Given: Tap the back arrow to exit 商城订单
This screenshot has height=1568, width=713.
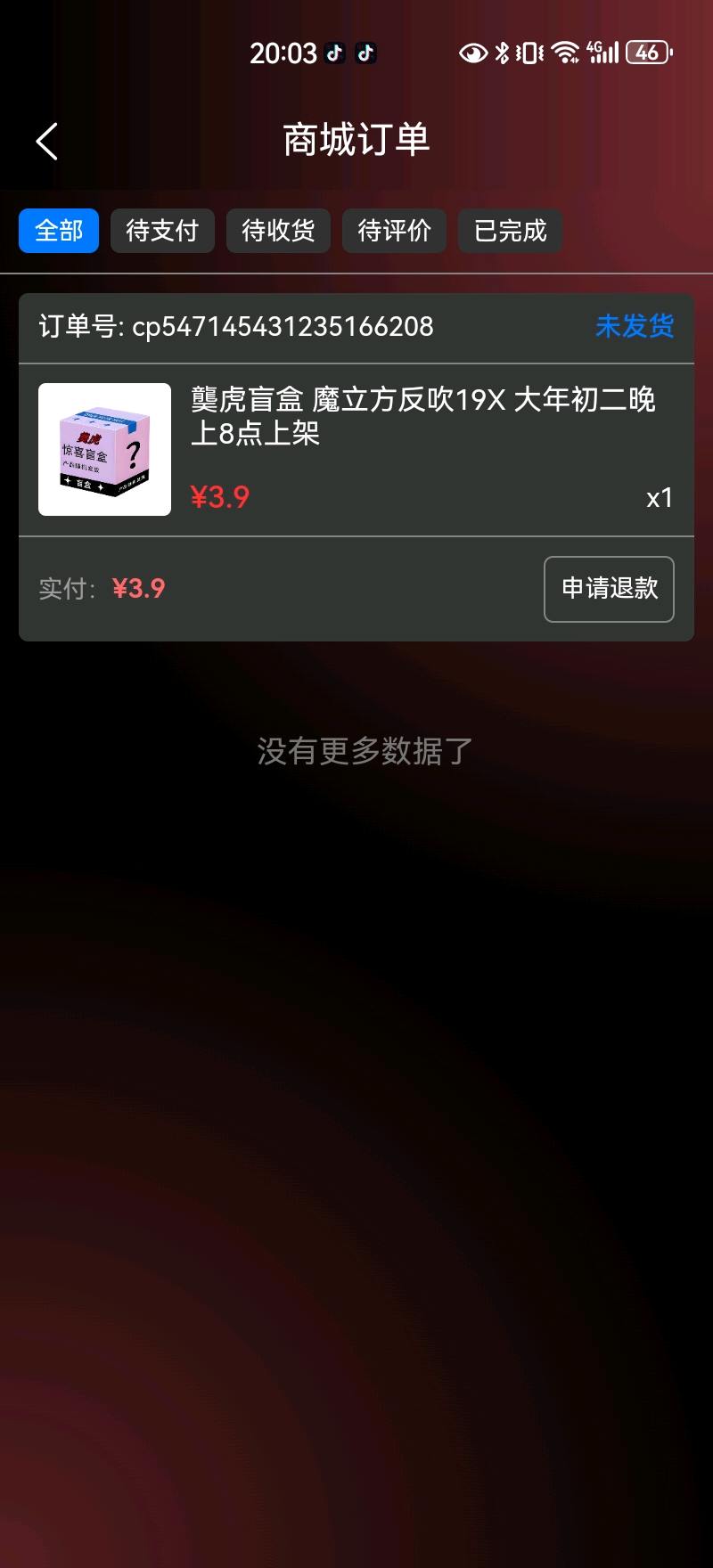Looking at the screenshot, I should 46,140.
